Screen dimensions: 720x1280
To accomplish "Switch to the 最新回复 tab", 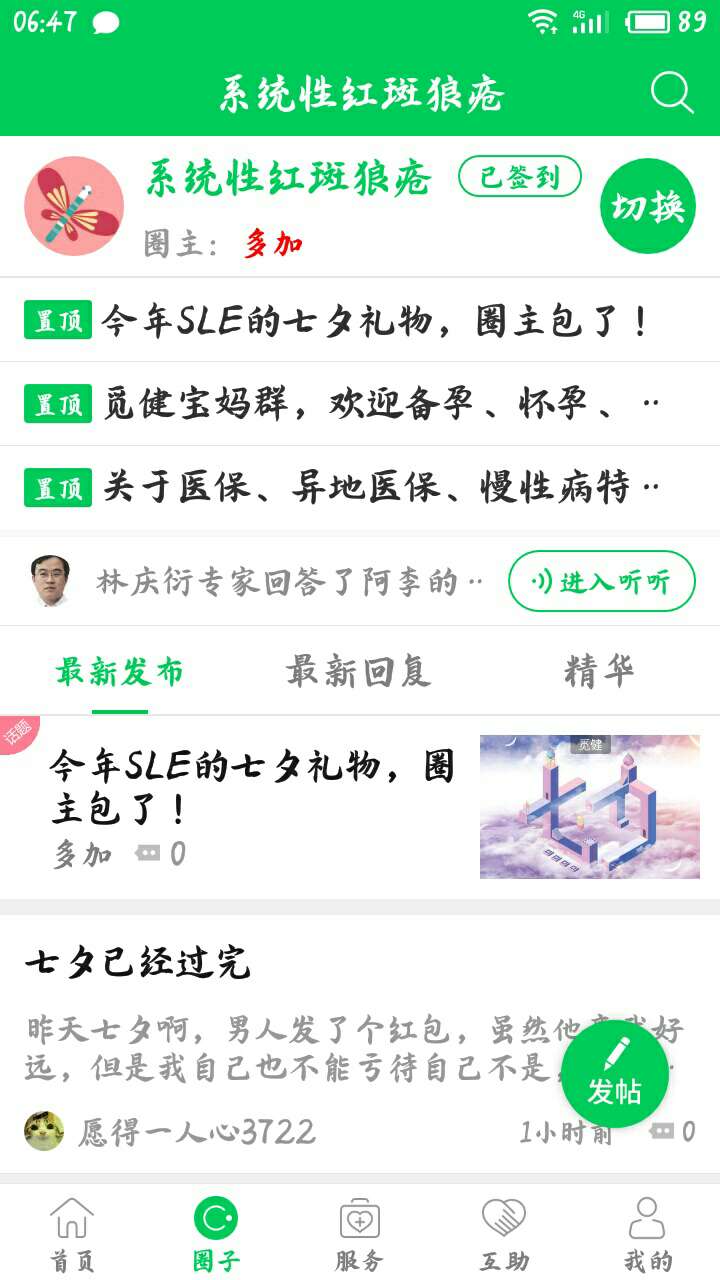I will pyautogui.click(x=358, y=672).
